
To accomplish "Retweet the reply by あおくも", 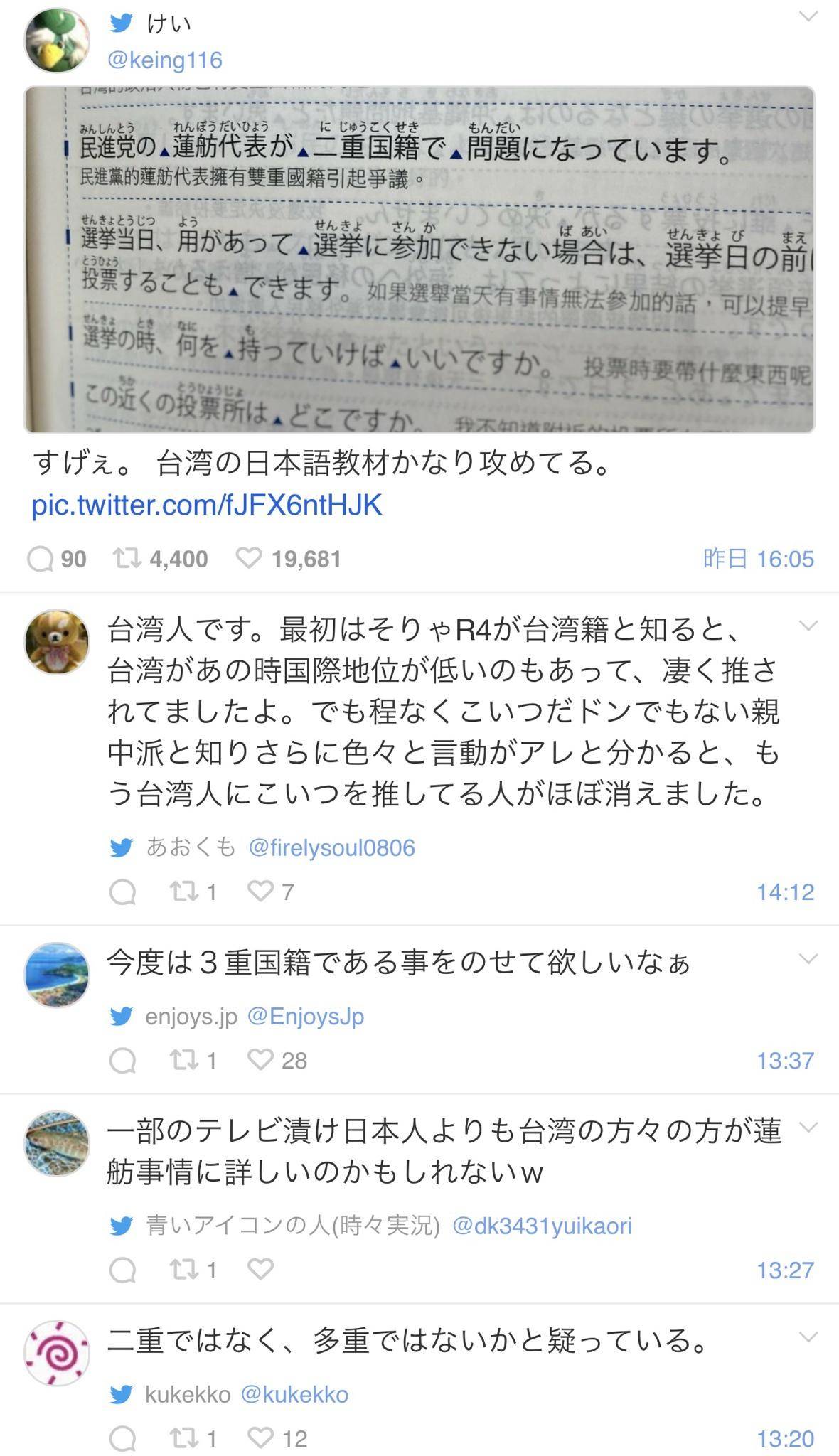I will click(185, 892).
